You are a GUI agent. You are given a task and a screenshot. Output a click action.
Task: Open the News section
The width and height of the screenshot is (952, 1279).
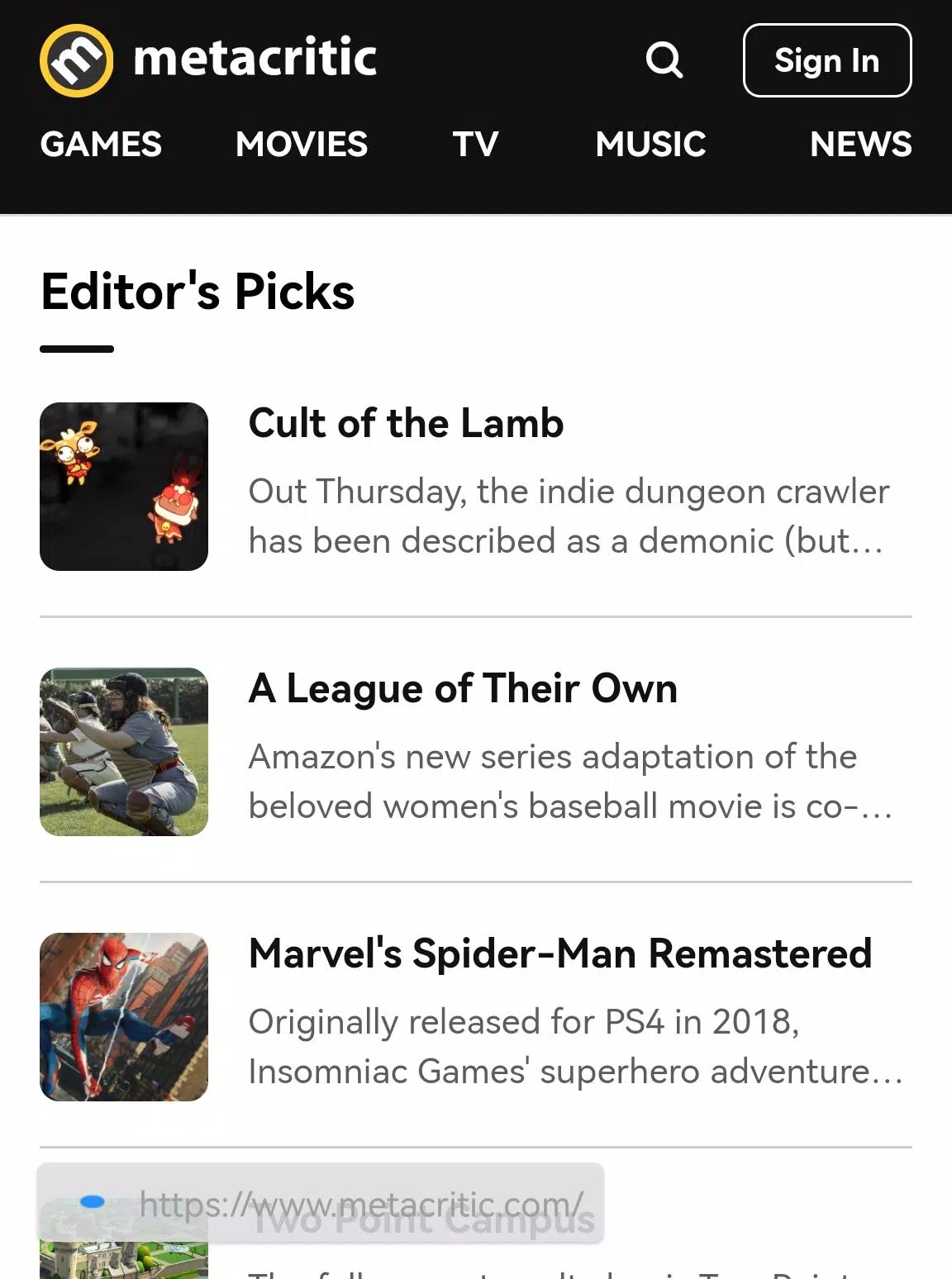pyautogui.click(x=860, y=145)
